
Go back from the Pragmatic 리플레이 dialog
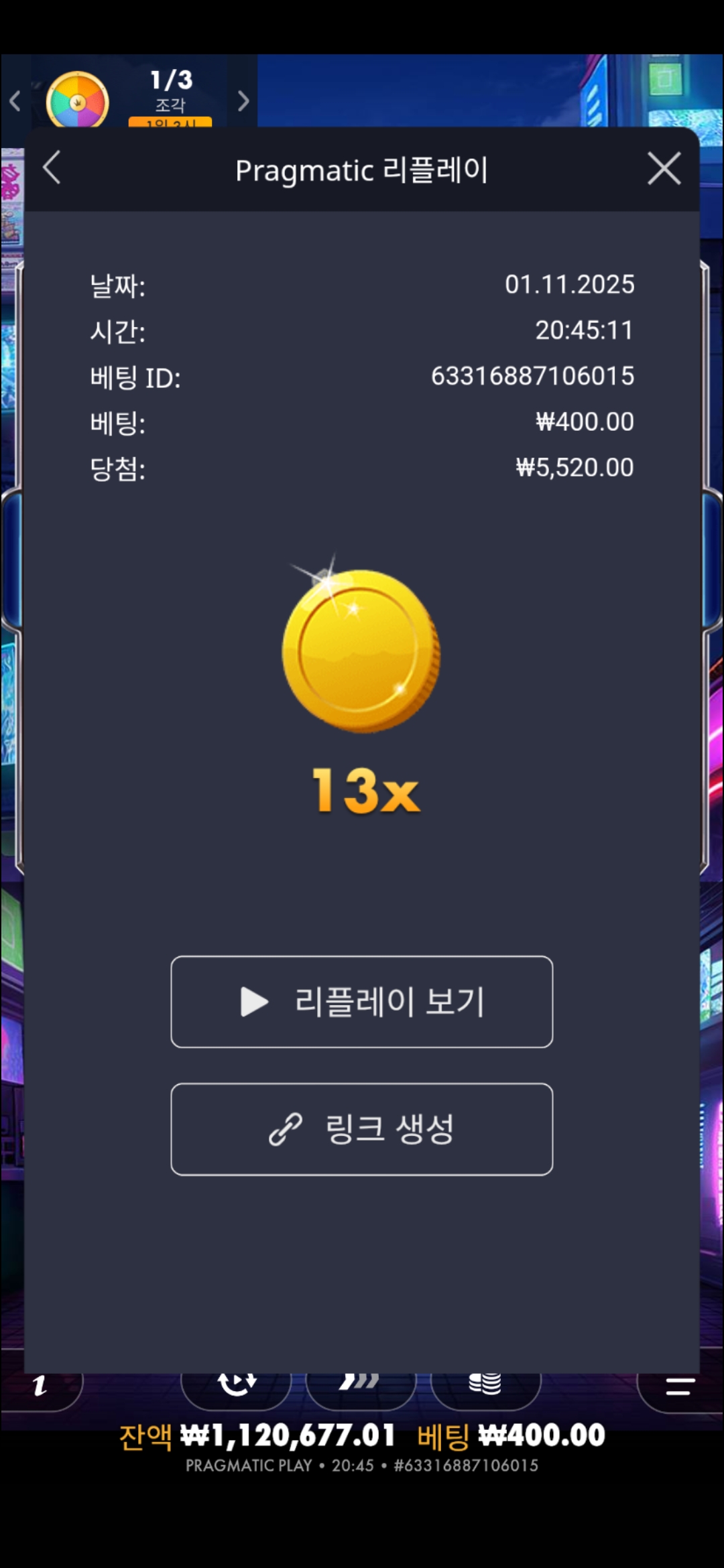[52, 168]
